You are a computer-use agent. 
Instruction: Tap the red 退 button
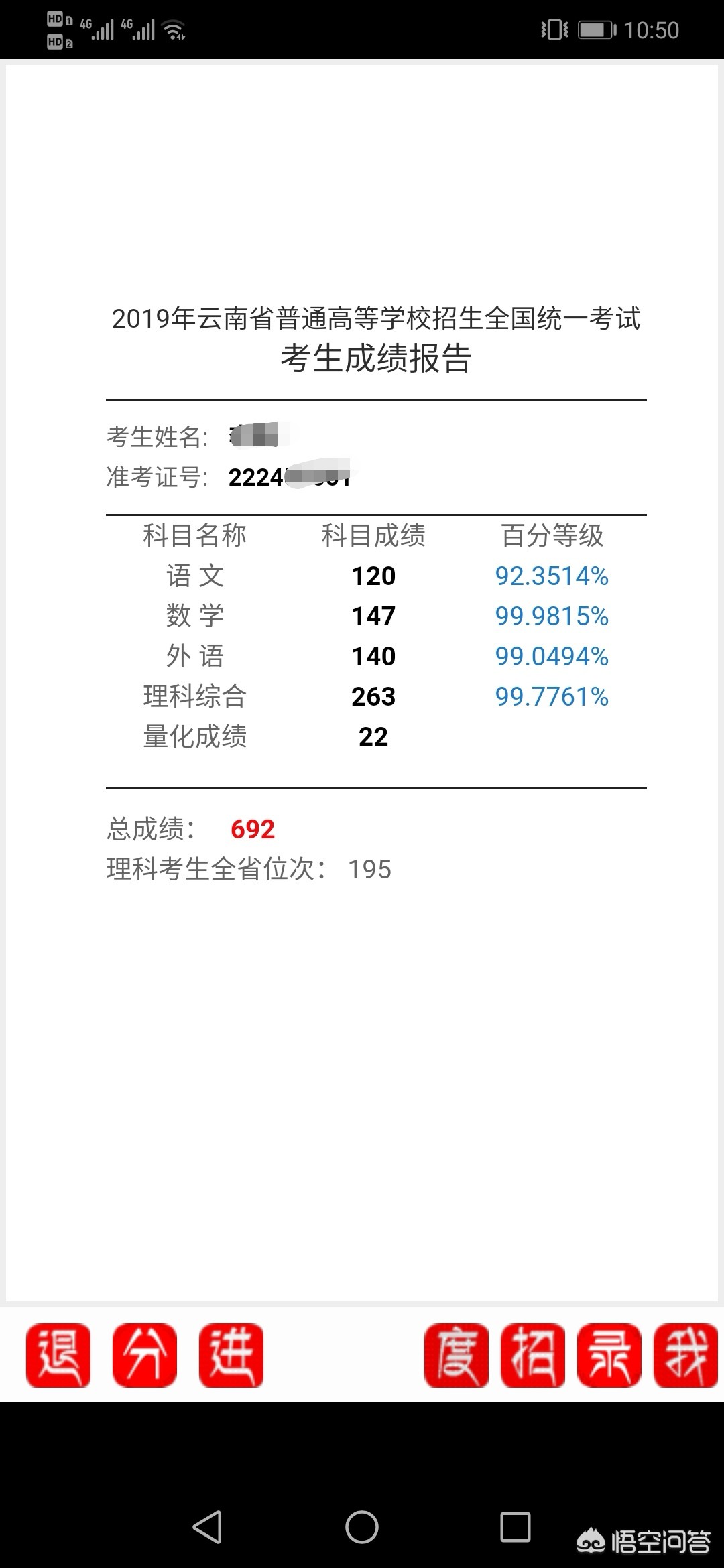(58, 1356)
